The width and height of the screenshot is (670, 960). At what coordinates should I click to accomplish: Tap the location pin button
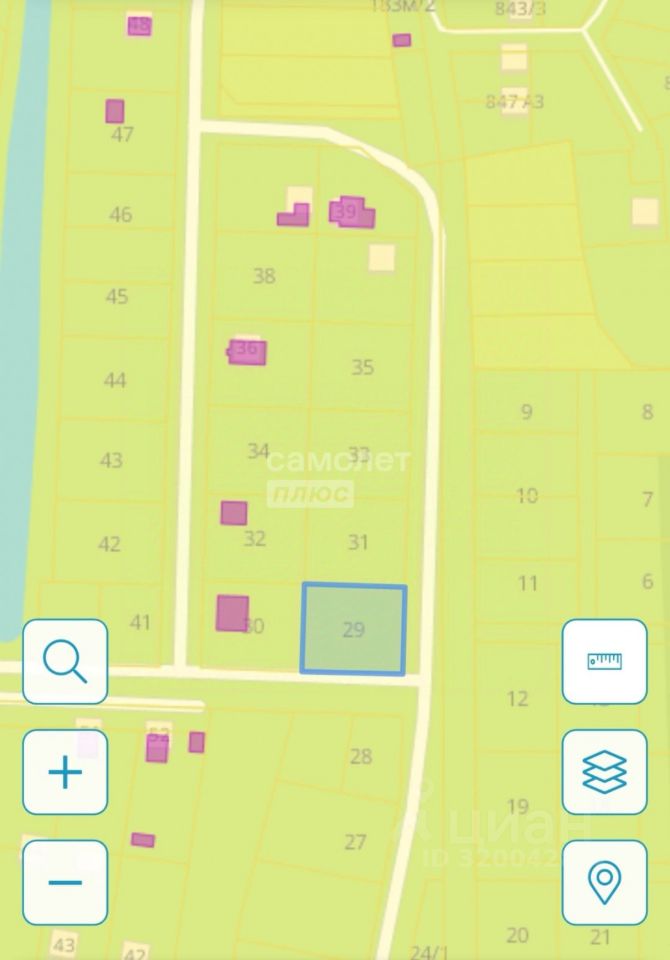click(604, 882)
